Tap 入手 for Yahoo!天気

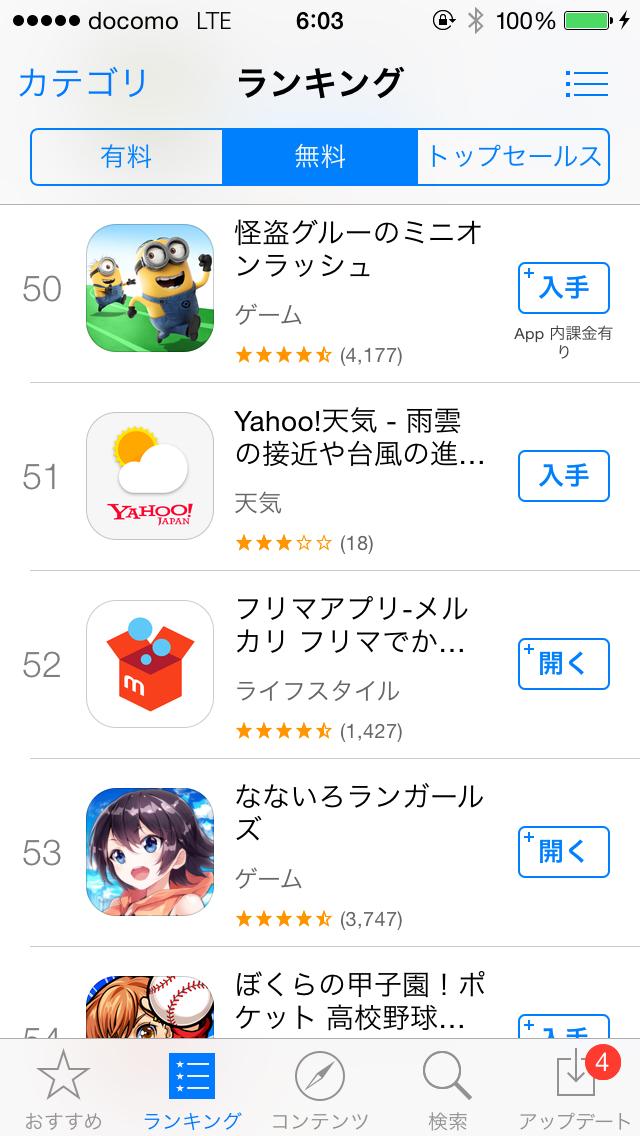pos(563,476)
